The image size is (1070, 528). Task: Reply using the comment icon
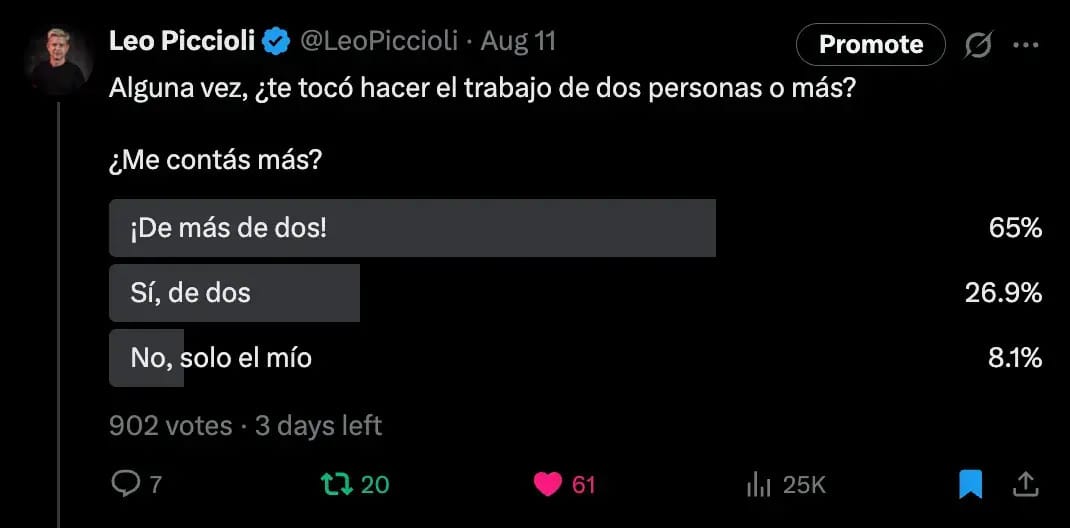coord(125,485)
